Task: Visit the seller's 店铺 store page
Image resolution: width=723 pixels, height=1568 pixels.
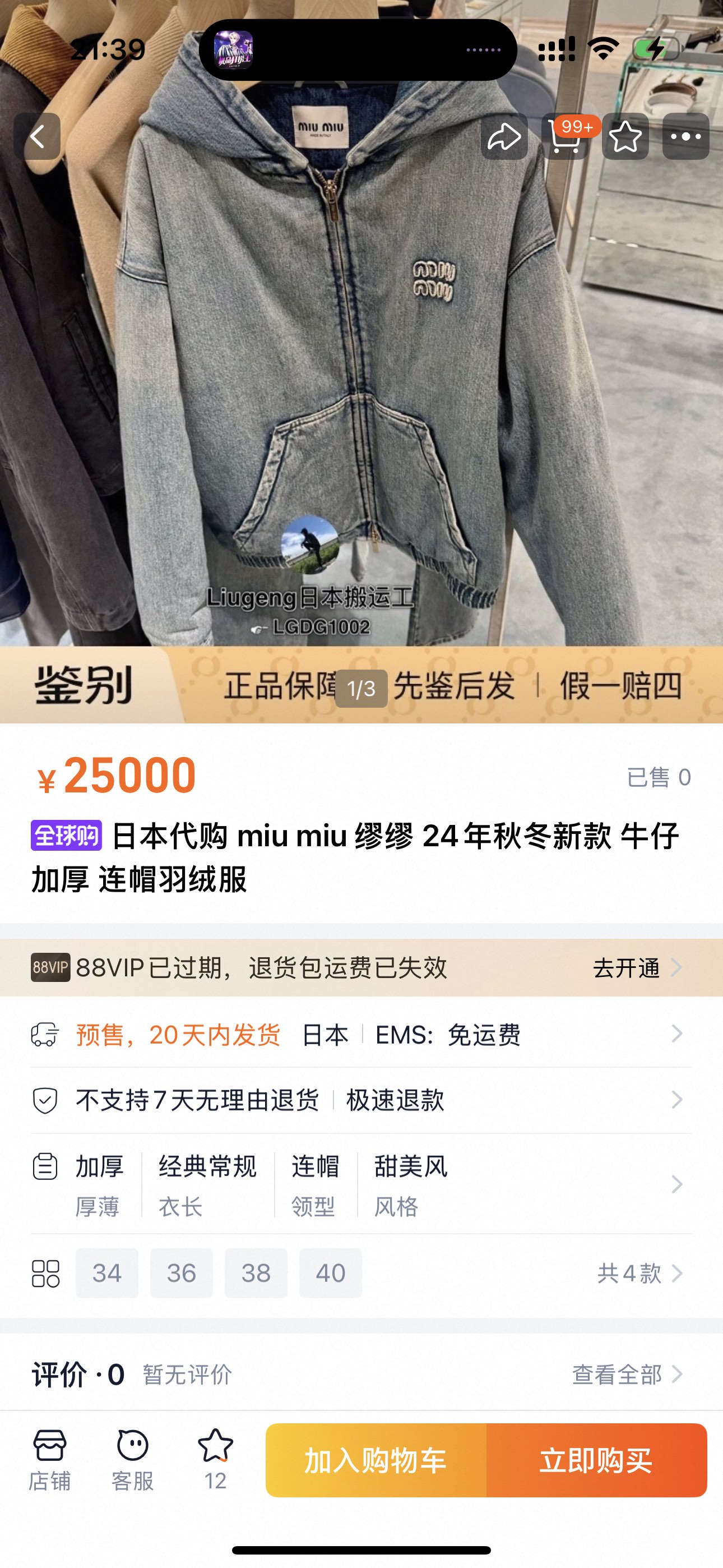Action: 50,1460
